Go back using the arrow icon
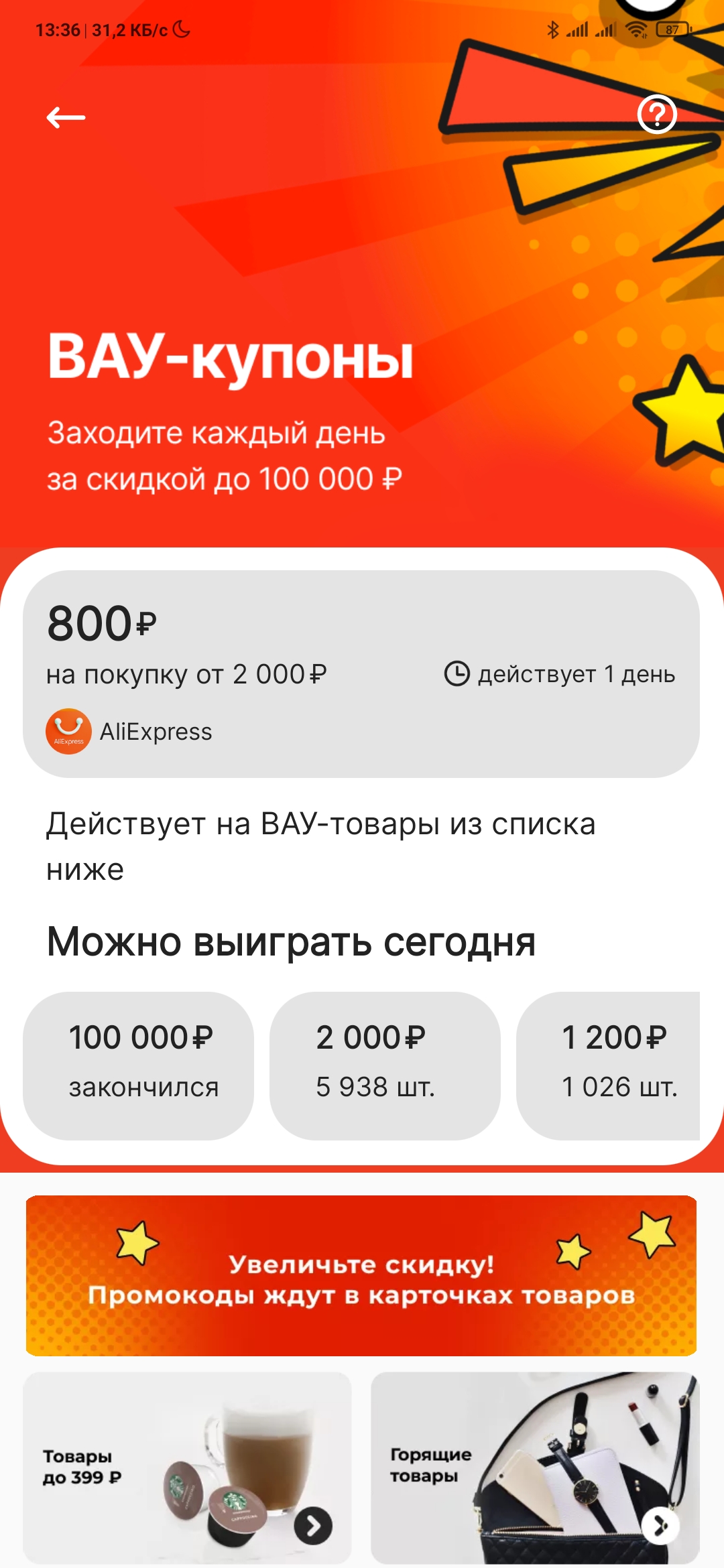Screen dimensions: 724x1568 [x=66, y=117]
